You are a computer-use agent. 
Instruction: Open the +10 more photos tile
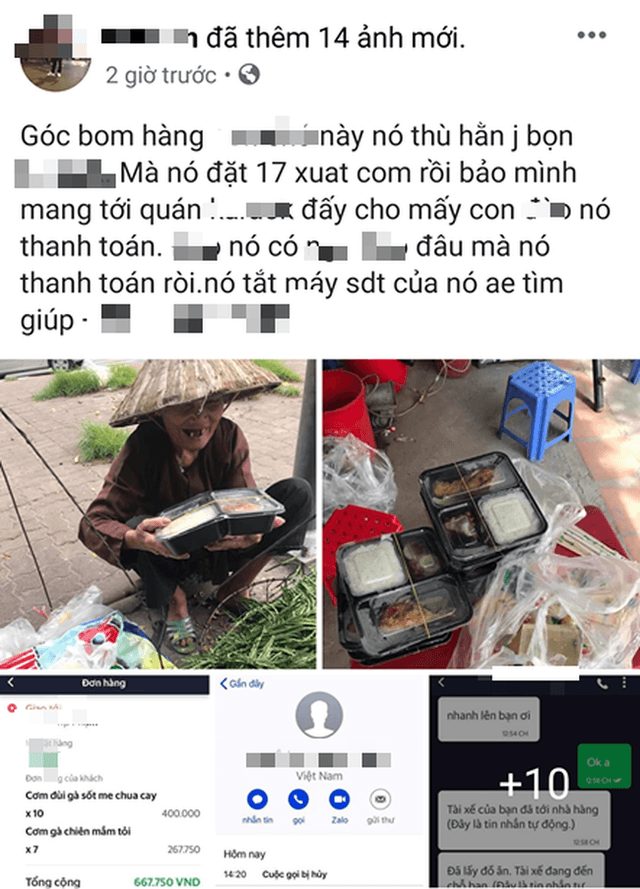(534, 780)
